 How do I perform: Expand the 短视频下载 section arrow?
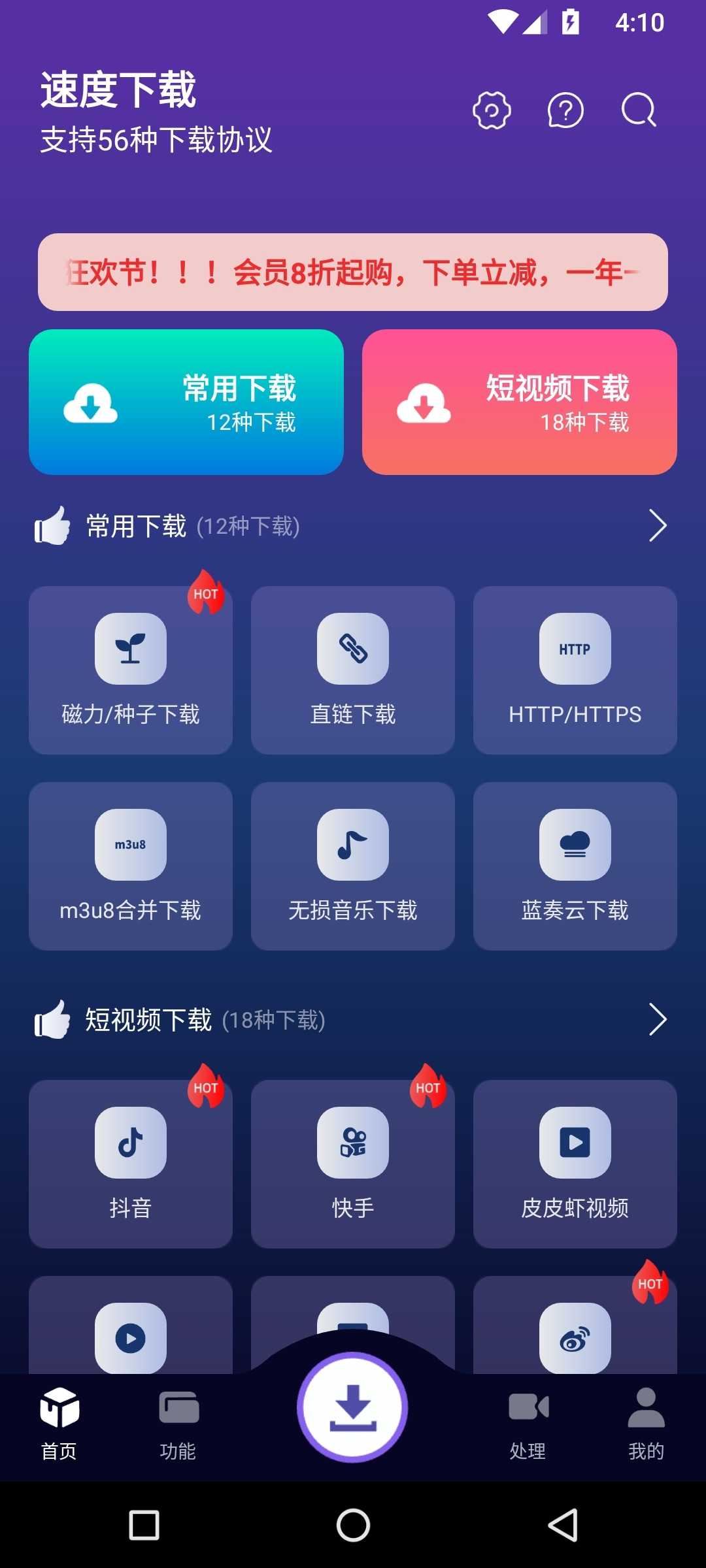pos(657,1020)
